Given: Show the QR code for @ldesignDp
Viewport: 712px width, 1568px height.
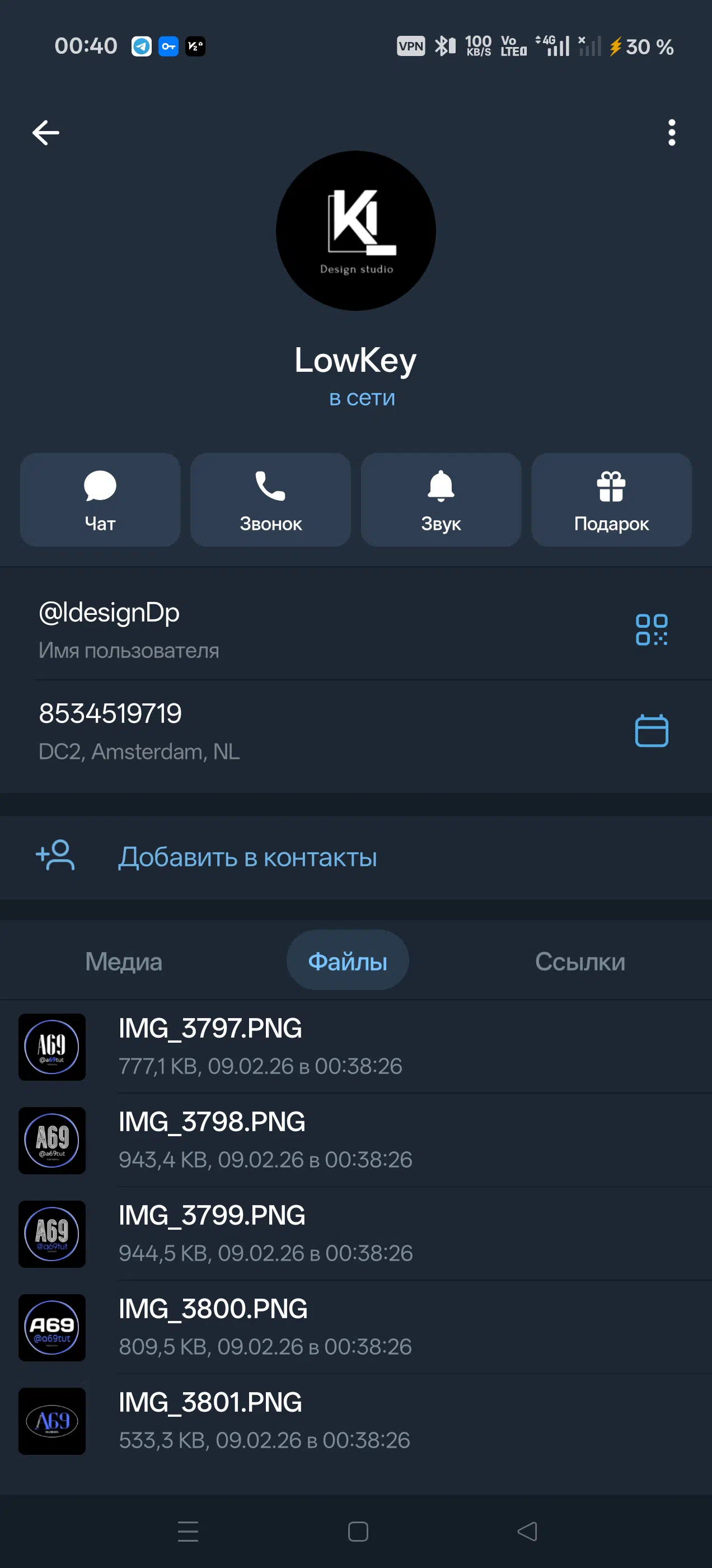Looking at the screenshot, I should (651, 629).
